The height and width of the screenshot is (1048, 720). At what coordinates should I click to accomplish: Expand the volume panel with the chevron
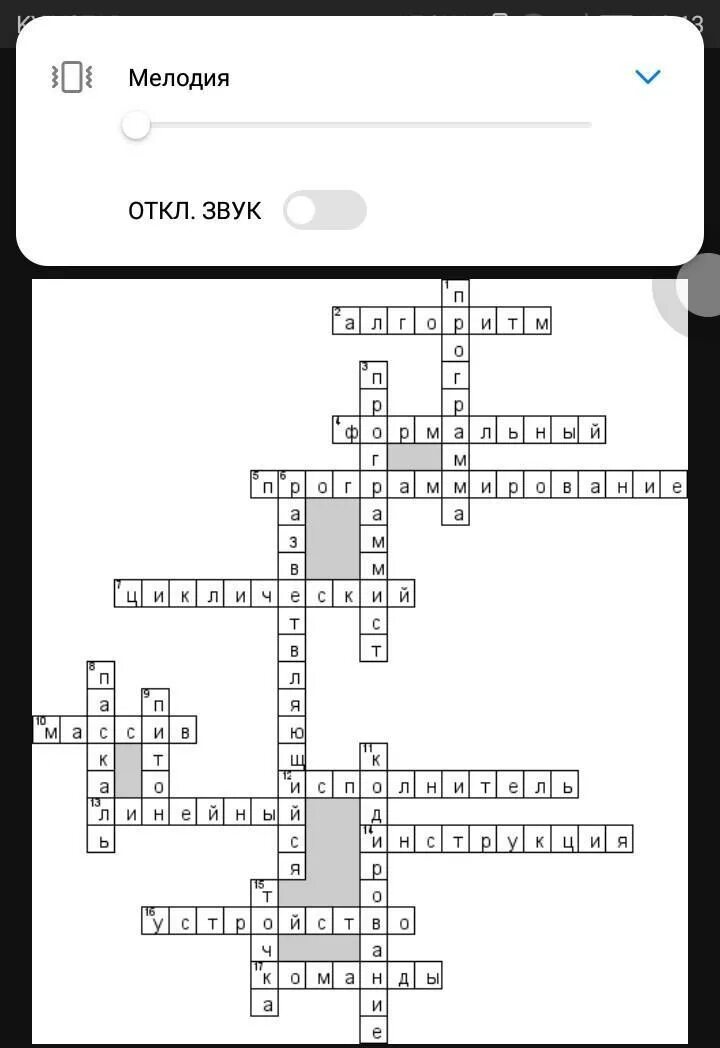(x=647, y=77)
